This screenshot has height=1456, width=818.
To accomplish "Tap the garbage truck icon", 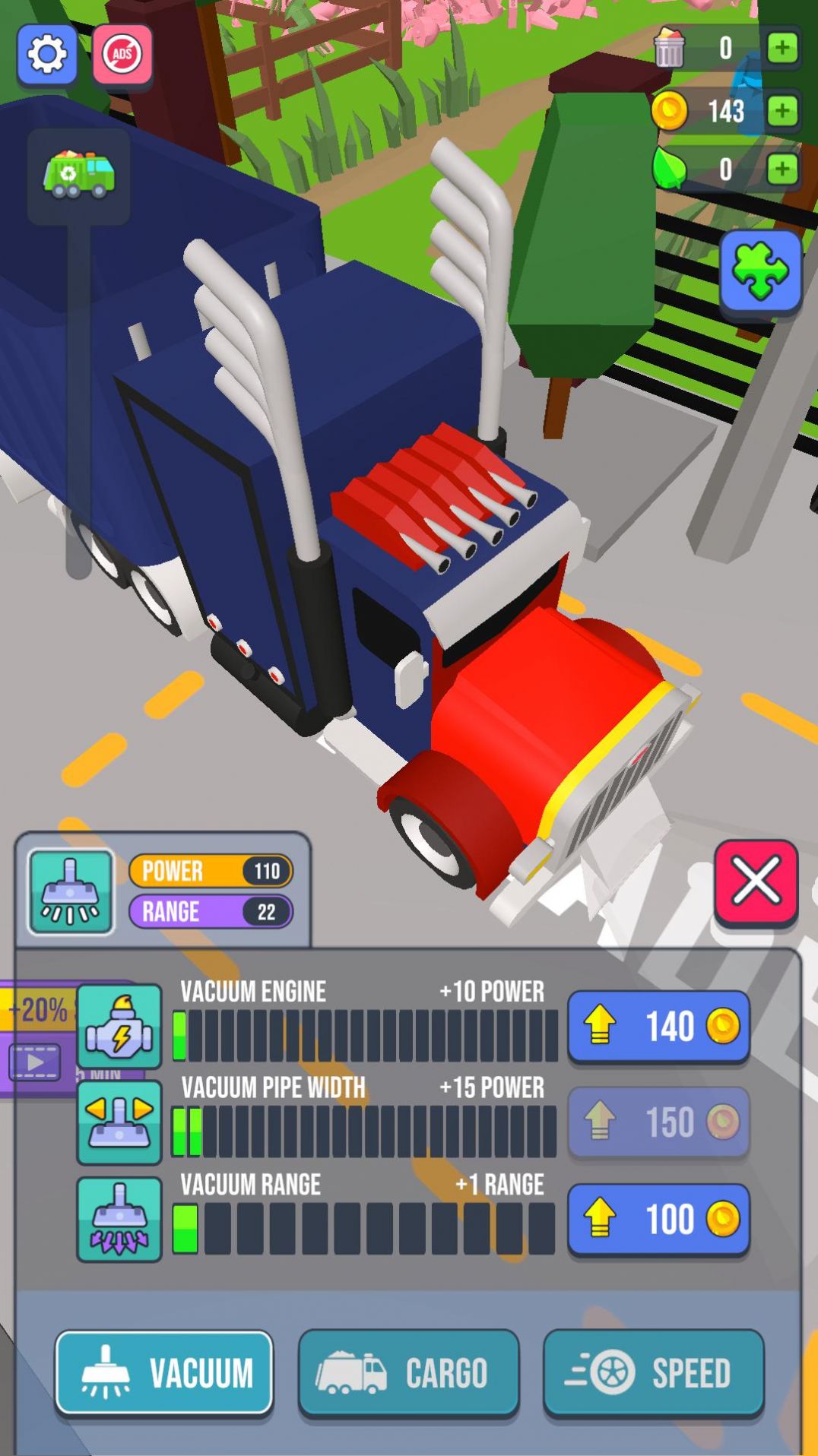I will tap(79, 175).
